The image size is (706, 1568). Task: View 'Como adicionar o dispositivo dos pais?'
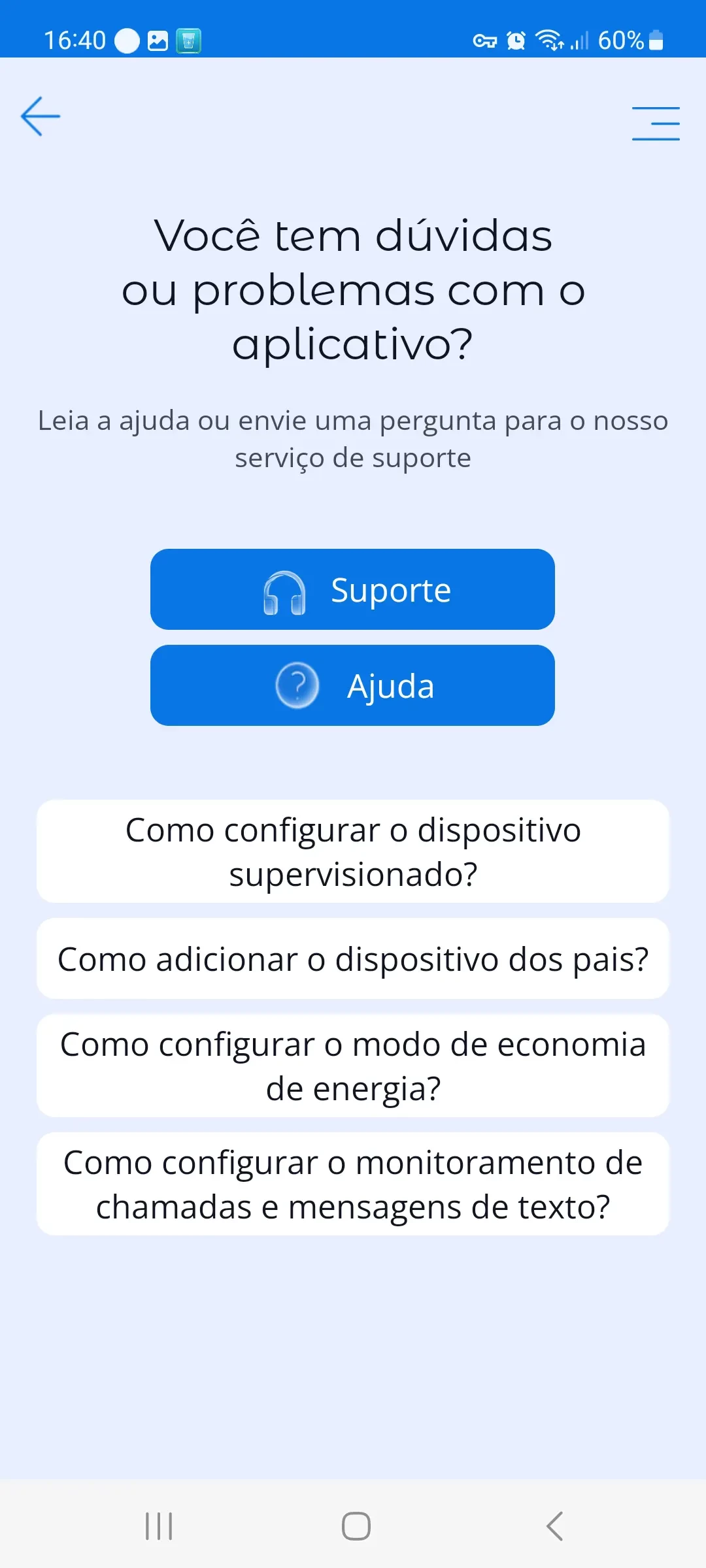point(353,958)
